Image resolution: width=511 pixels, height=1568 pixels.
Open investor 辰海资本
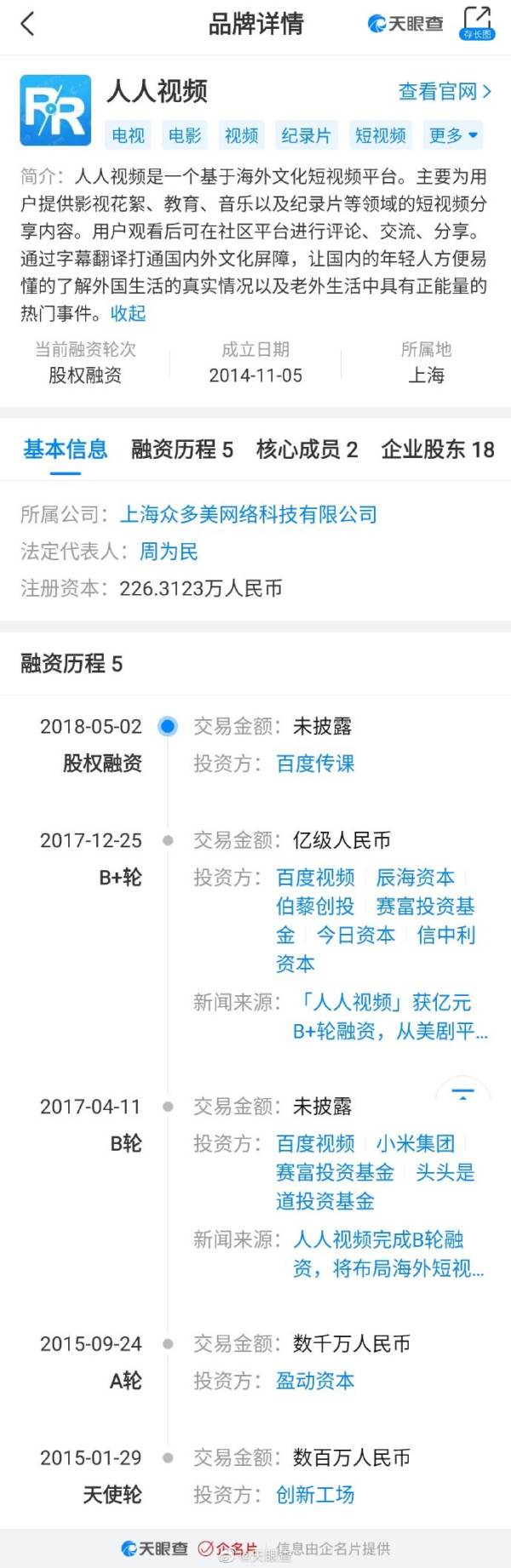click(x=415, y=878)
